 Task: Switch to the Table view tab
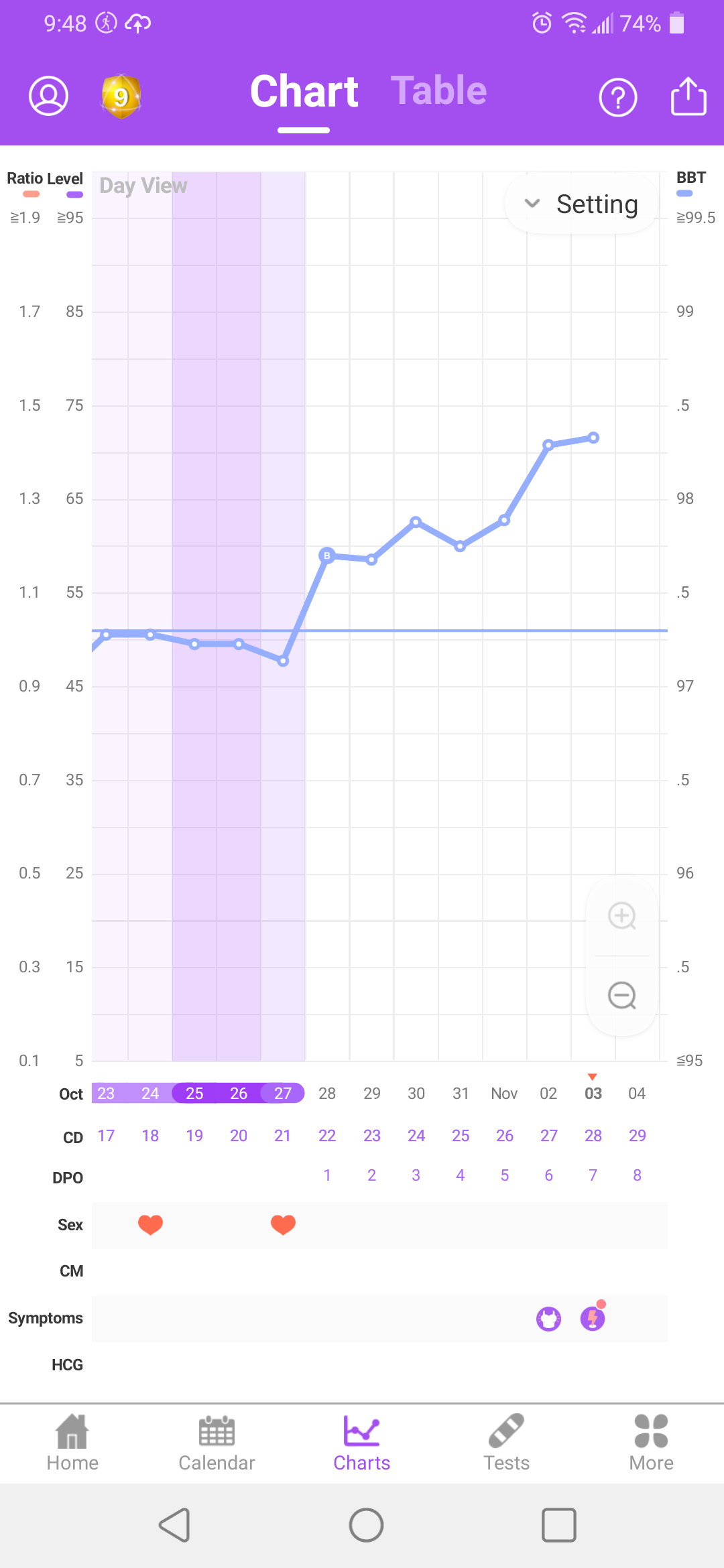(x=438, y=91)
